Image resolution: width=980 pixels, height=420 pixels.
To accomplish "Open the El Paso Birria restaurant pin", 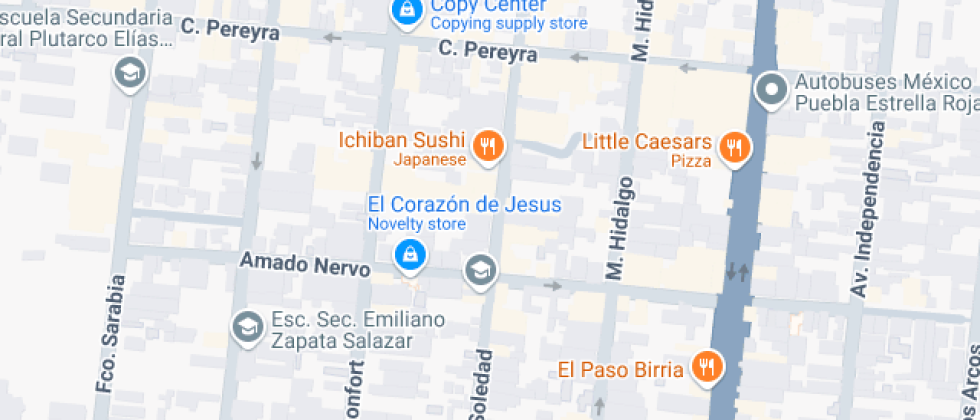I will (x=708, y=367).
